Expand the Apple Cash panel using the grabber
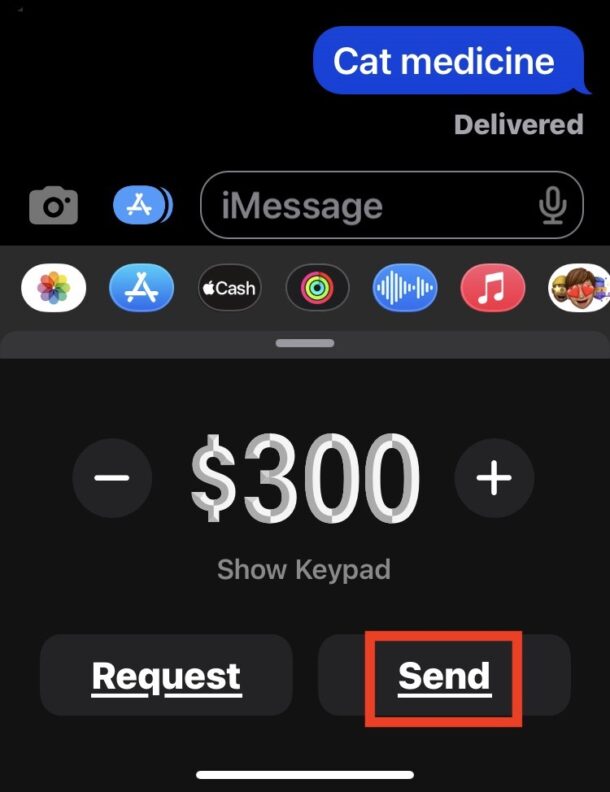610x792 pixels. tap(304, 342)
